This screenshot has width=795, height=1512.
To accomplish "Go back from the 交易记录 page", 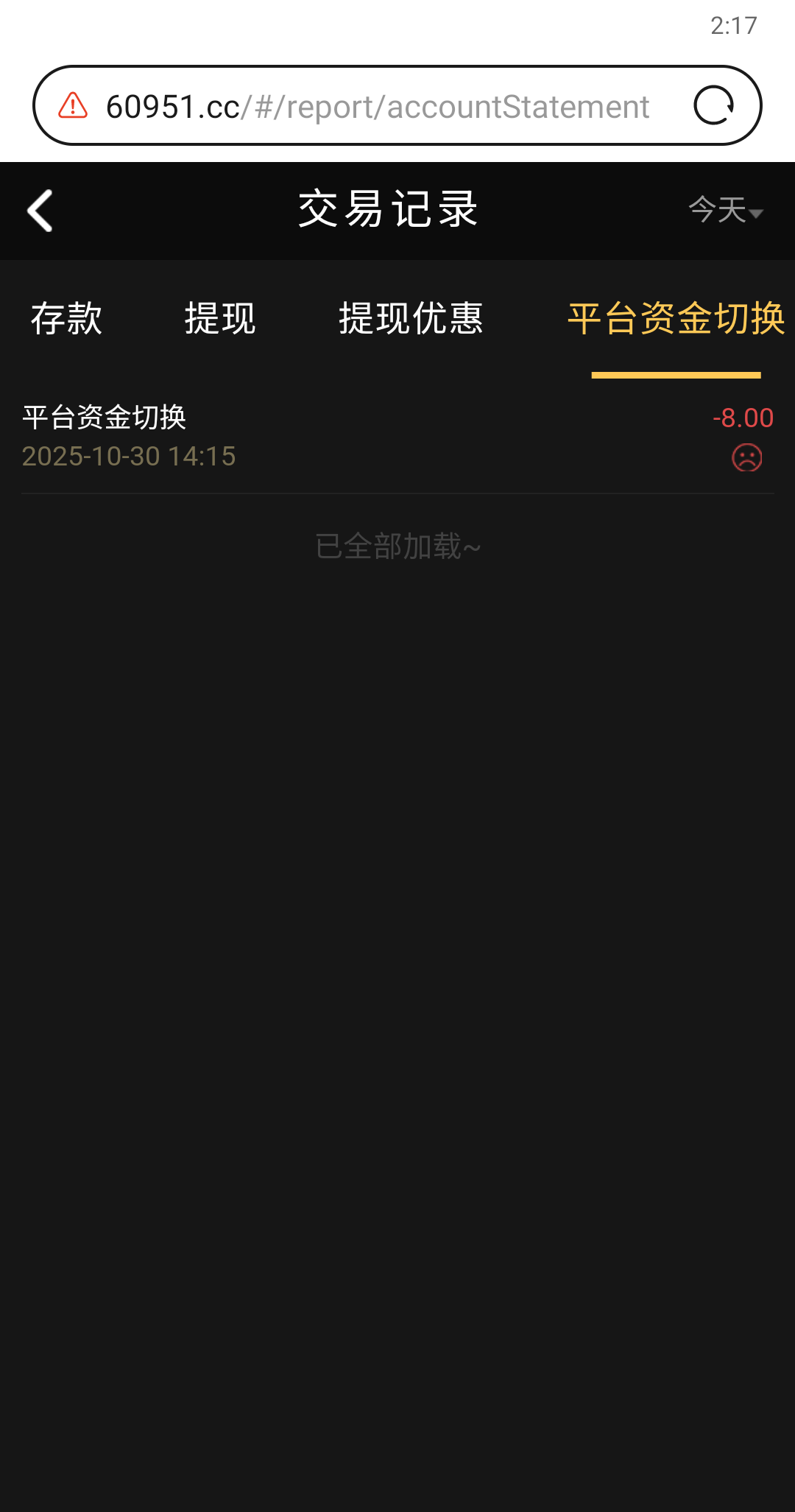I will pyautogui.click(x=40, y=211).
